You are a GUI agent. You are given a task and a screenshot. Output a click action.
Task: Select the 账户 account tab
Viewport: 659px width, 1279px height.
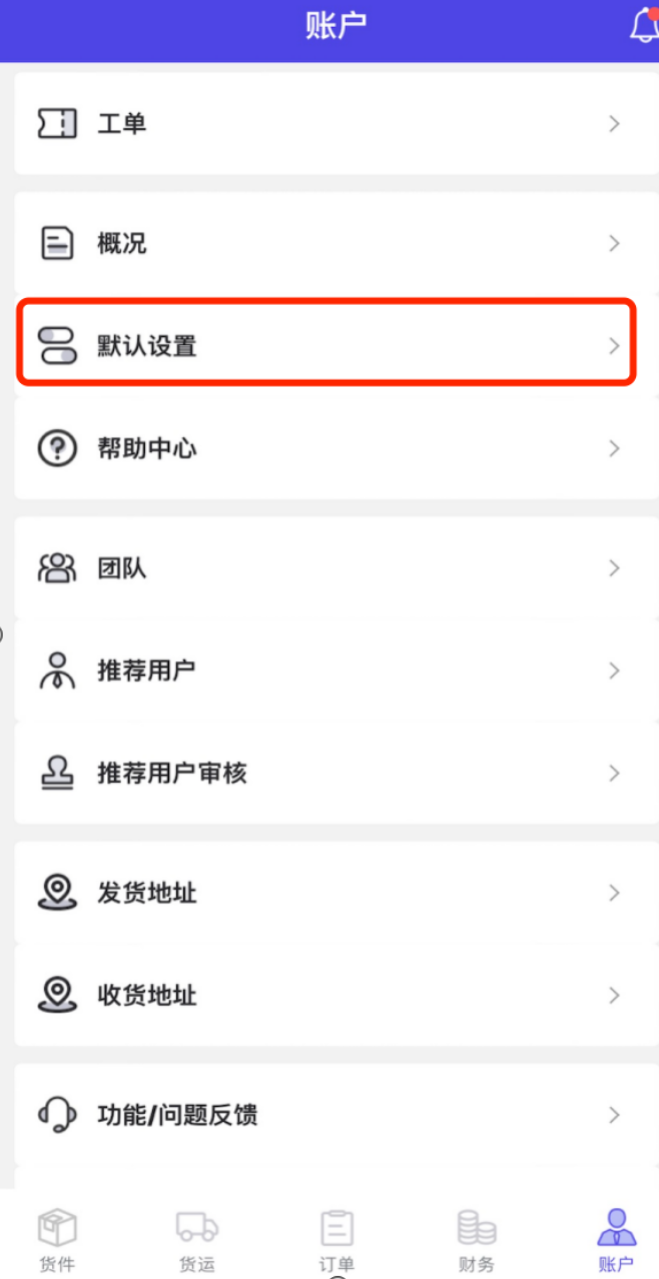click(x=616, y=1238)
